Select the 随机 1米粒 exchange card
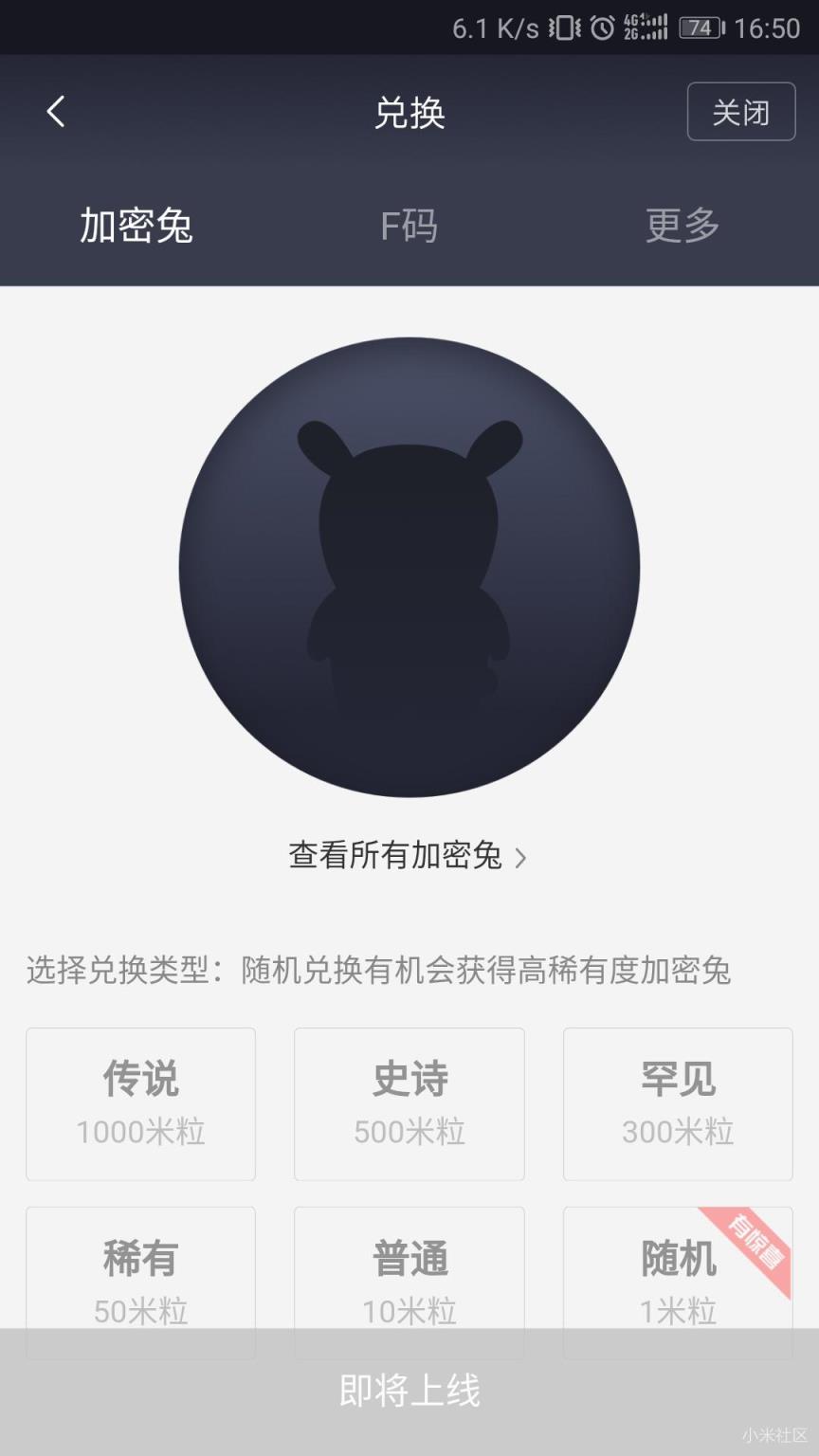The width and height of the screenshot is (819, 1456). point(677,1283)
